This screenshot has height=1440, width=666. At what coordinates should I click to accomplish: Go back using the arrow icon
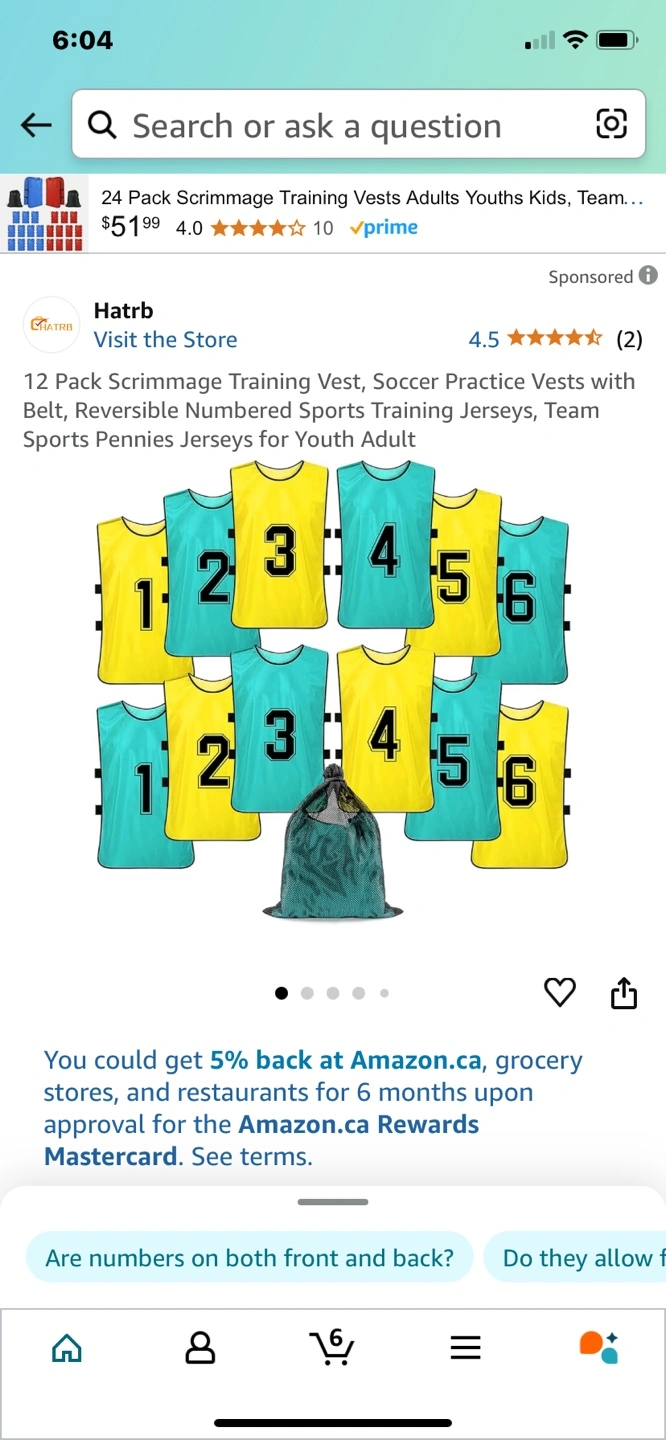click(36, 125)
